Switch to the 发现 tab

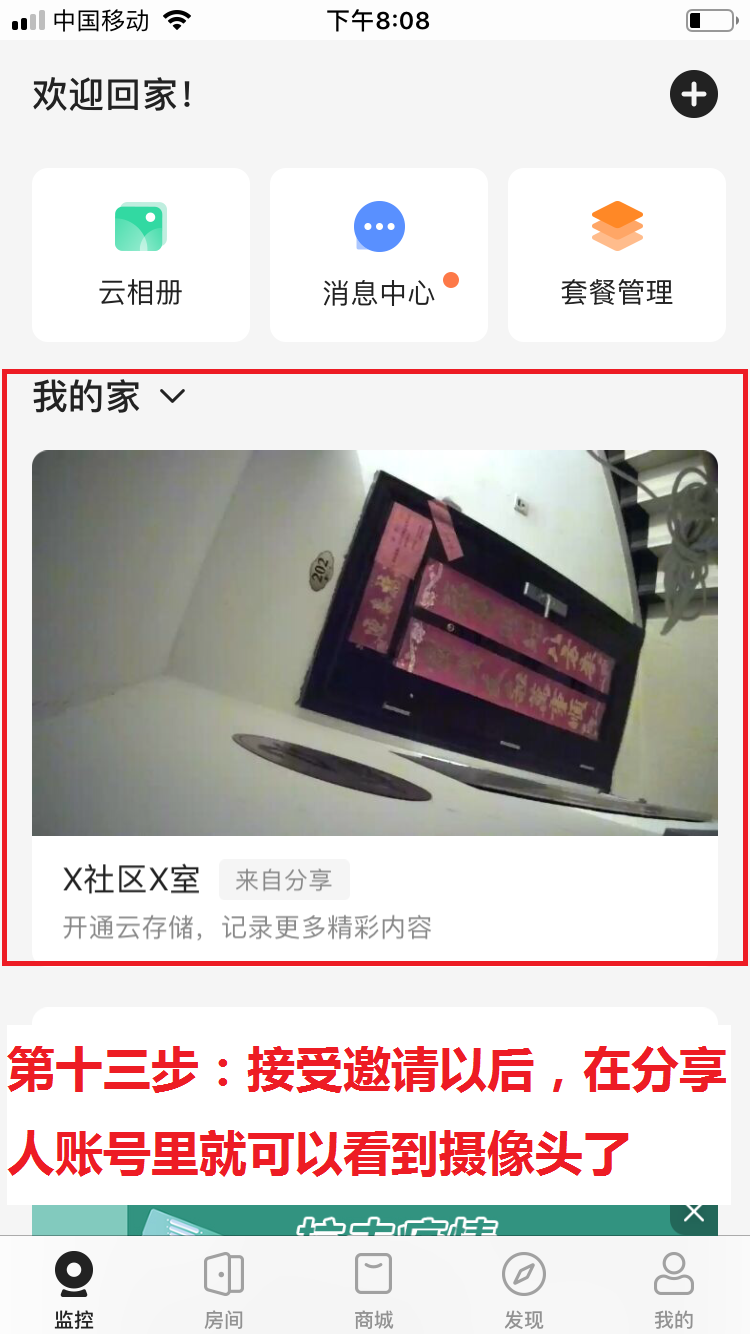[x=523, y=1290]
